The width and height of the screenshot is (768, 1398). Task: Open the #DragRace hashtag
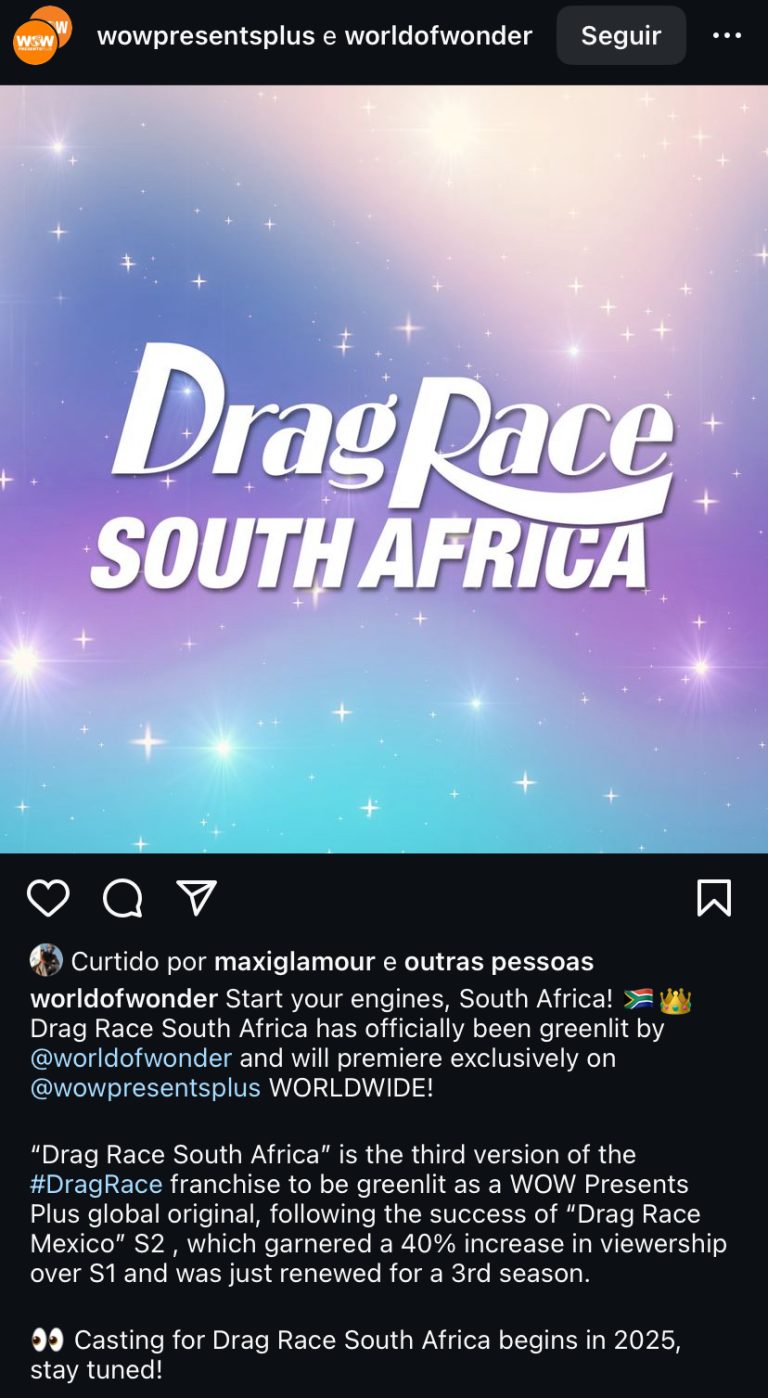tap(96, 1184)
